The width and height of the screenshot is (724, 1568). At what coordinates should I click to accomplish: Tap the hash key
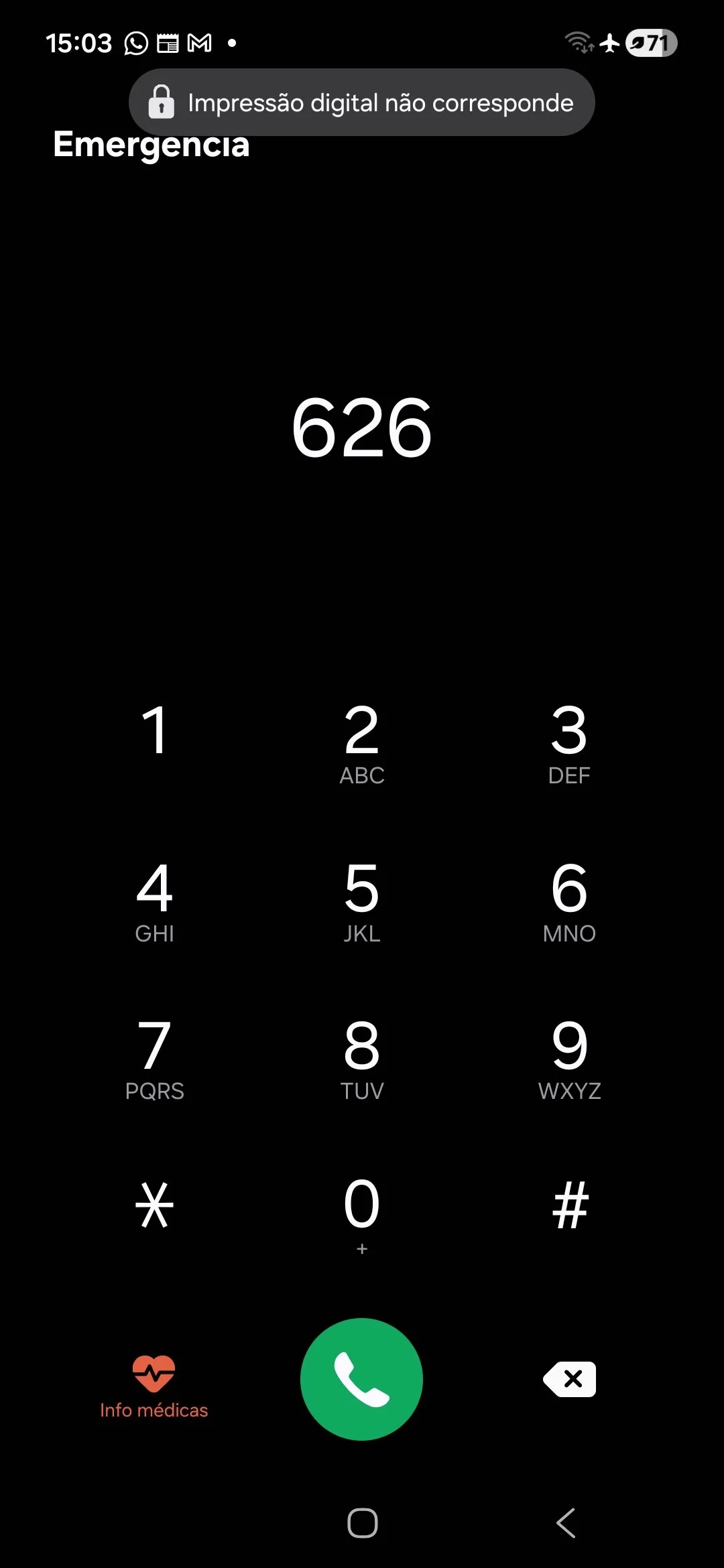[569, 1205]
